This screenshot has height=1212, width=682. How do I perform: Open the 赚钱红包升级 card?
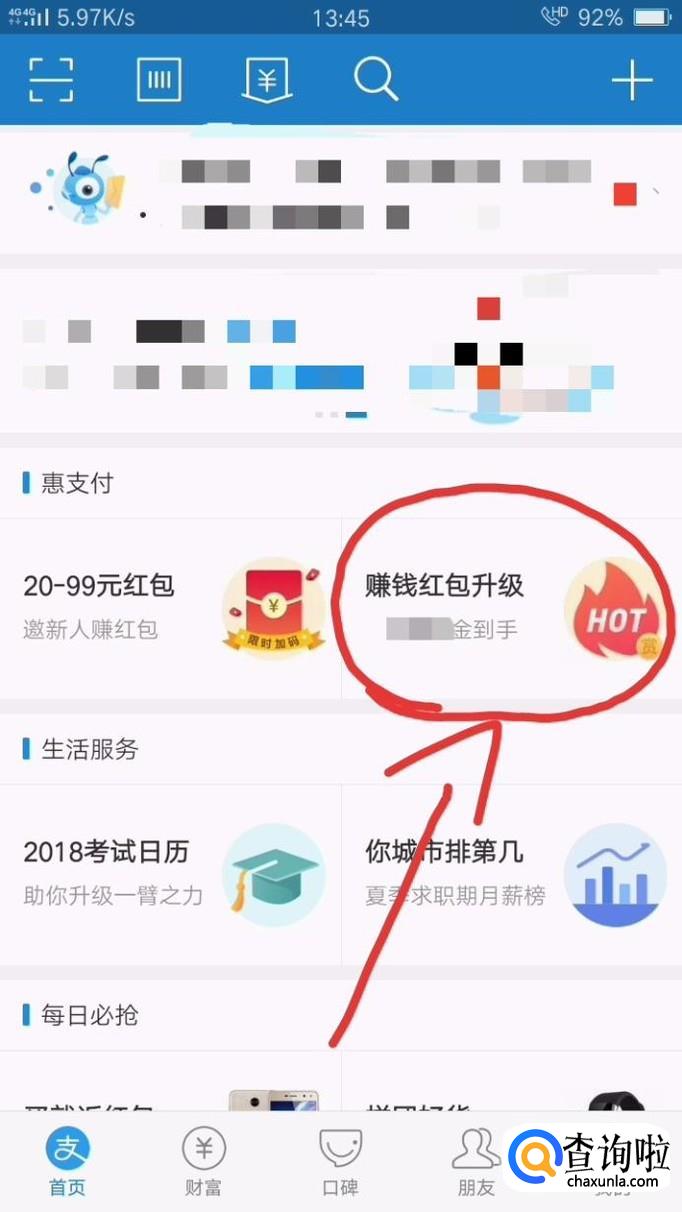(510, 607)
